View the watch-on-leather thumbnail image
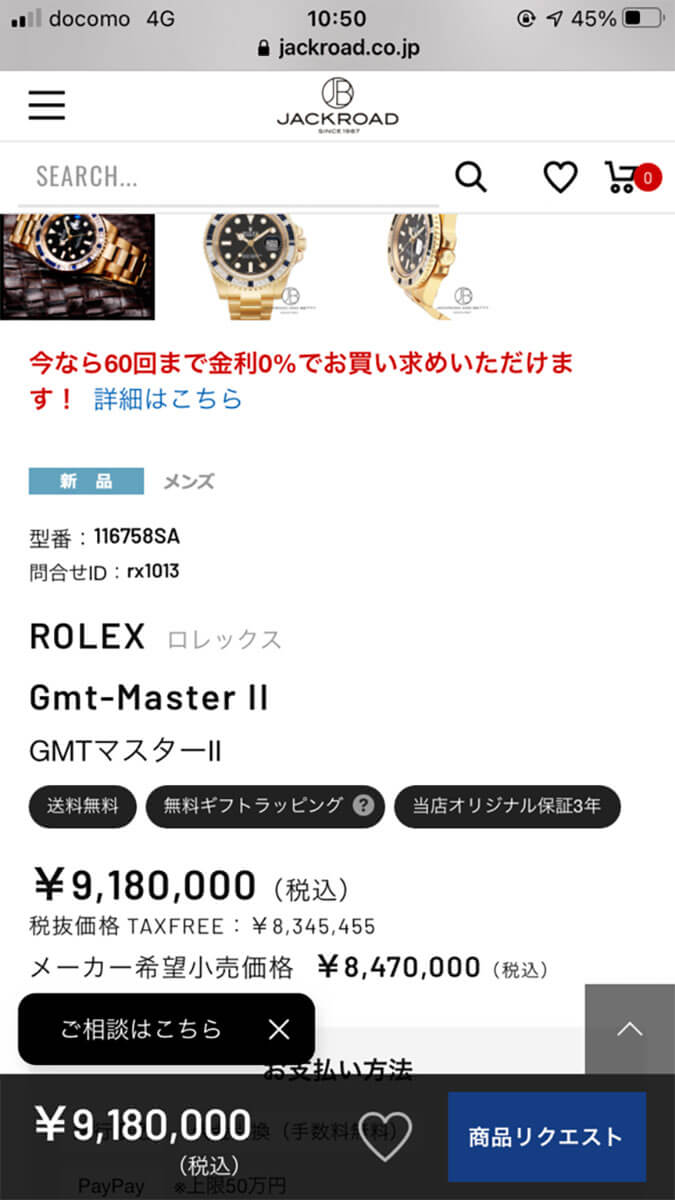This screenshot has width=675, height=1200. pyautogui.click(x=77, y=266)
